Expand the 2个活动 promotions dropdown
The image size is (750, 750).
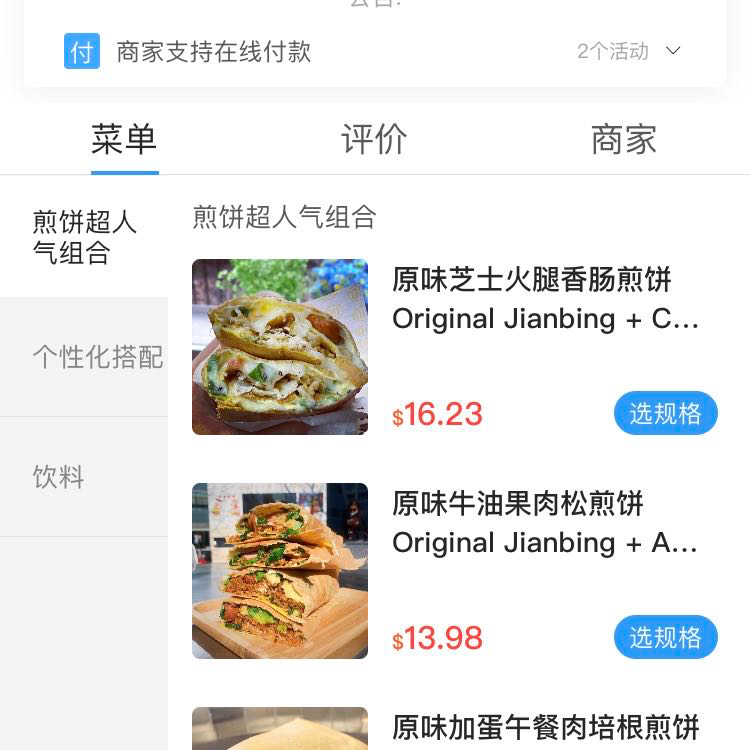coord(630,51)
